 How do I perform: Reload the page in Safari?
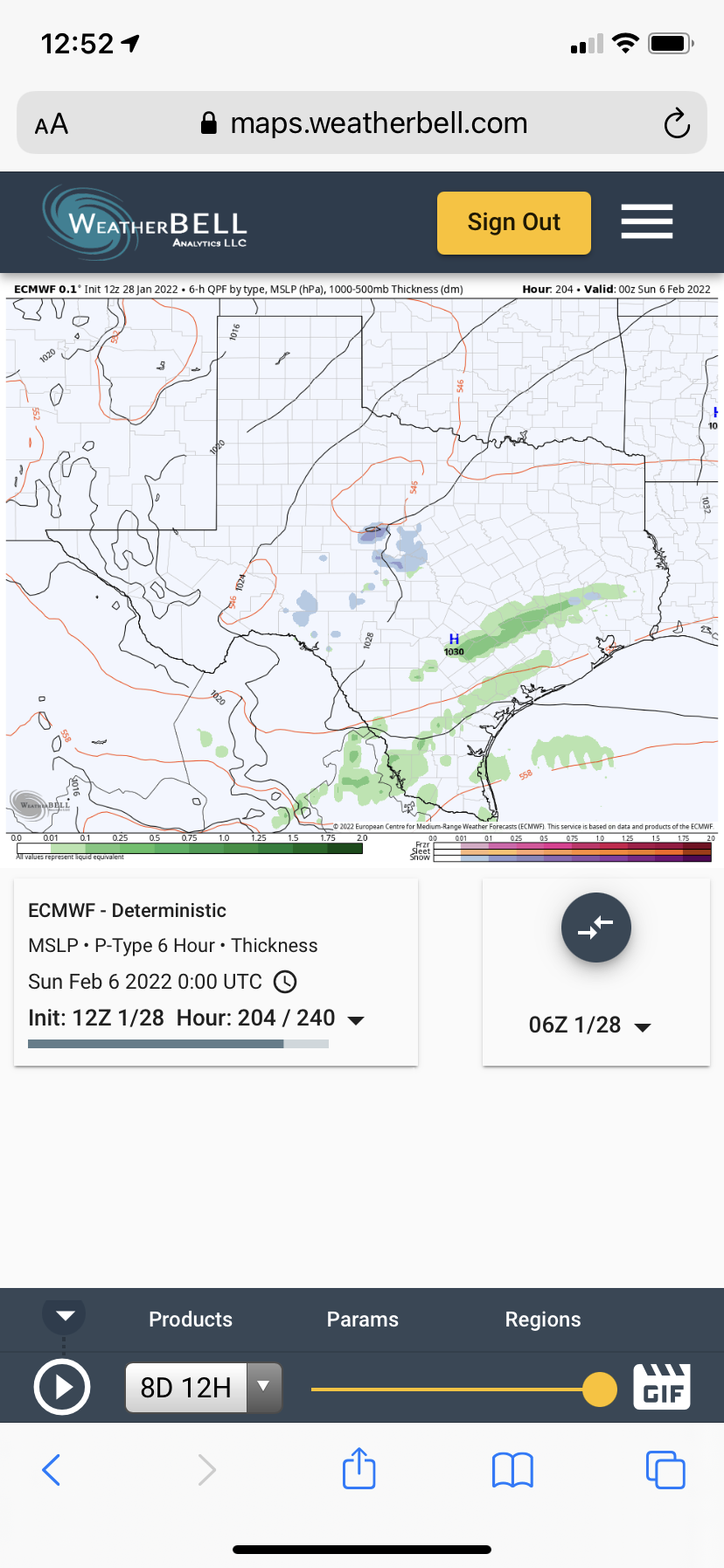click(x=677, y=123)
